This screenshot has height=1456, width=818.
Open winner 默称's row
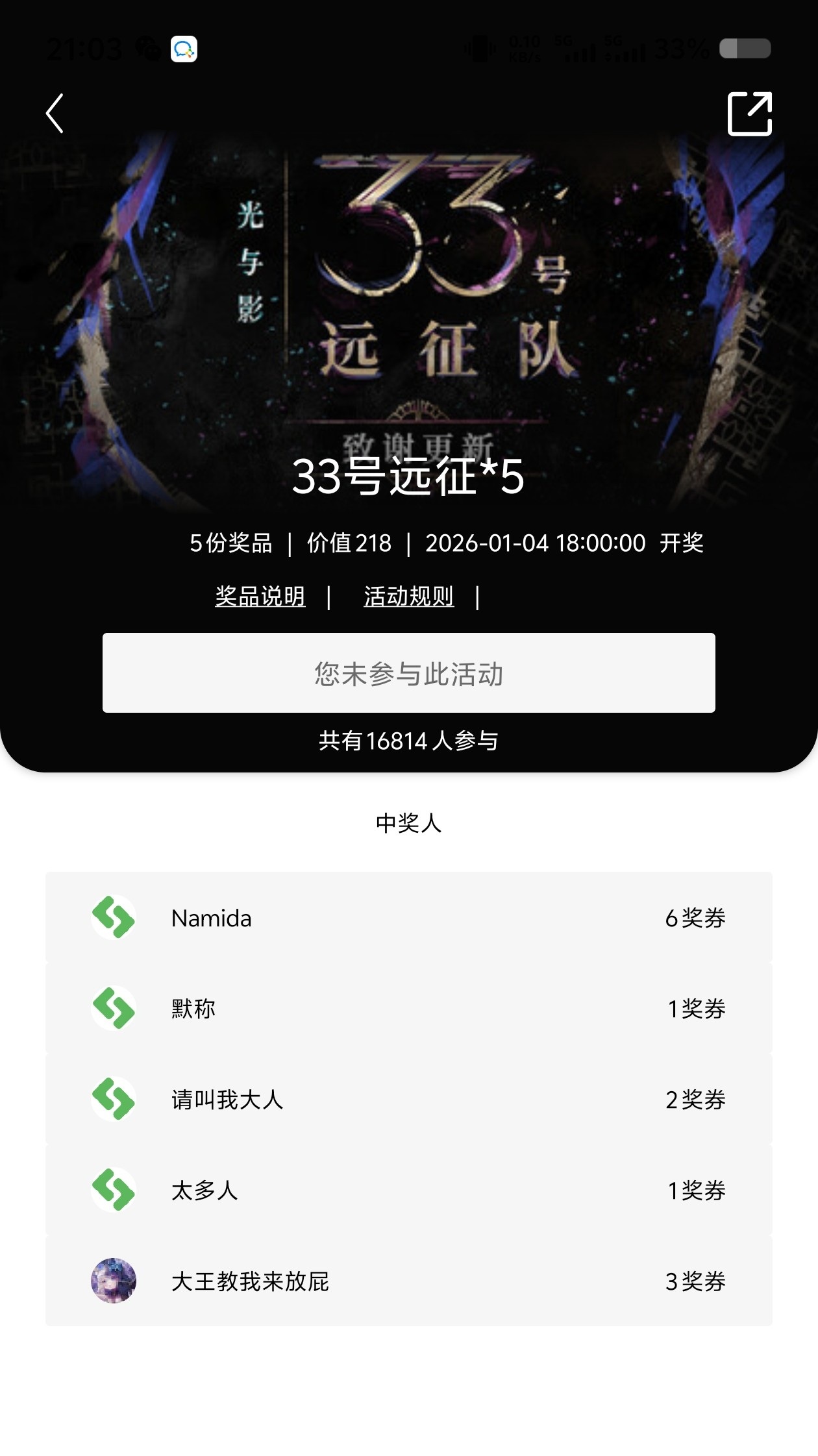[408, 1008]
